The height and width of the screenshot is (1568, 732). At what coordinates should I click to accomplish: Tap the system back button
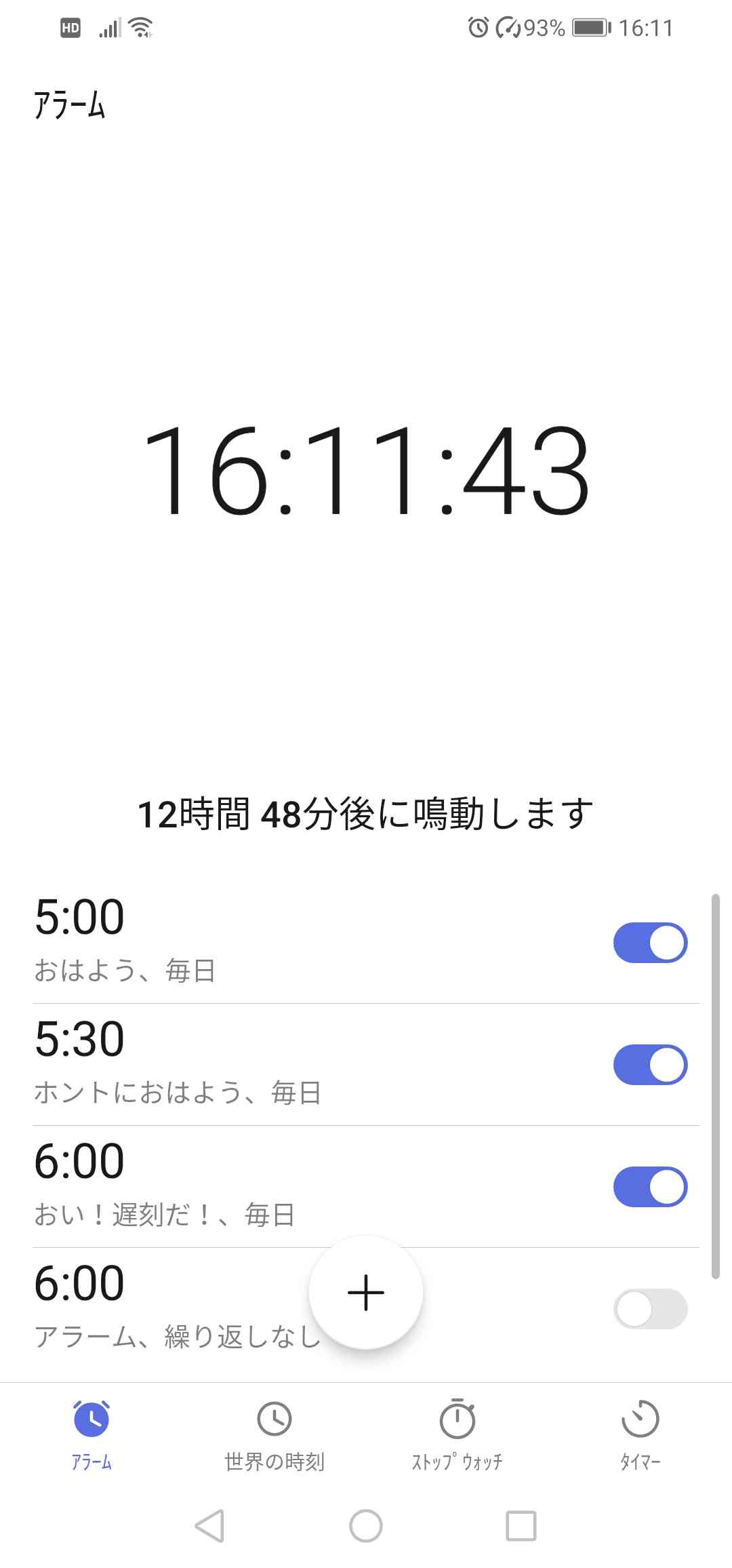(x=209, y=1526)
